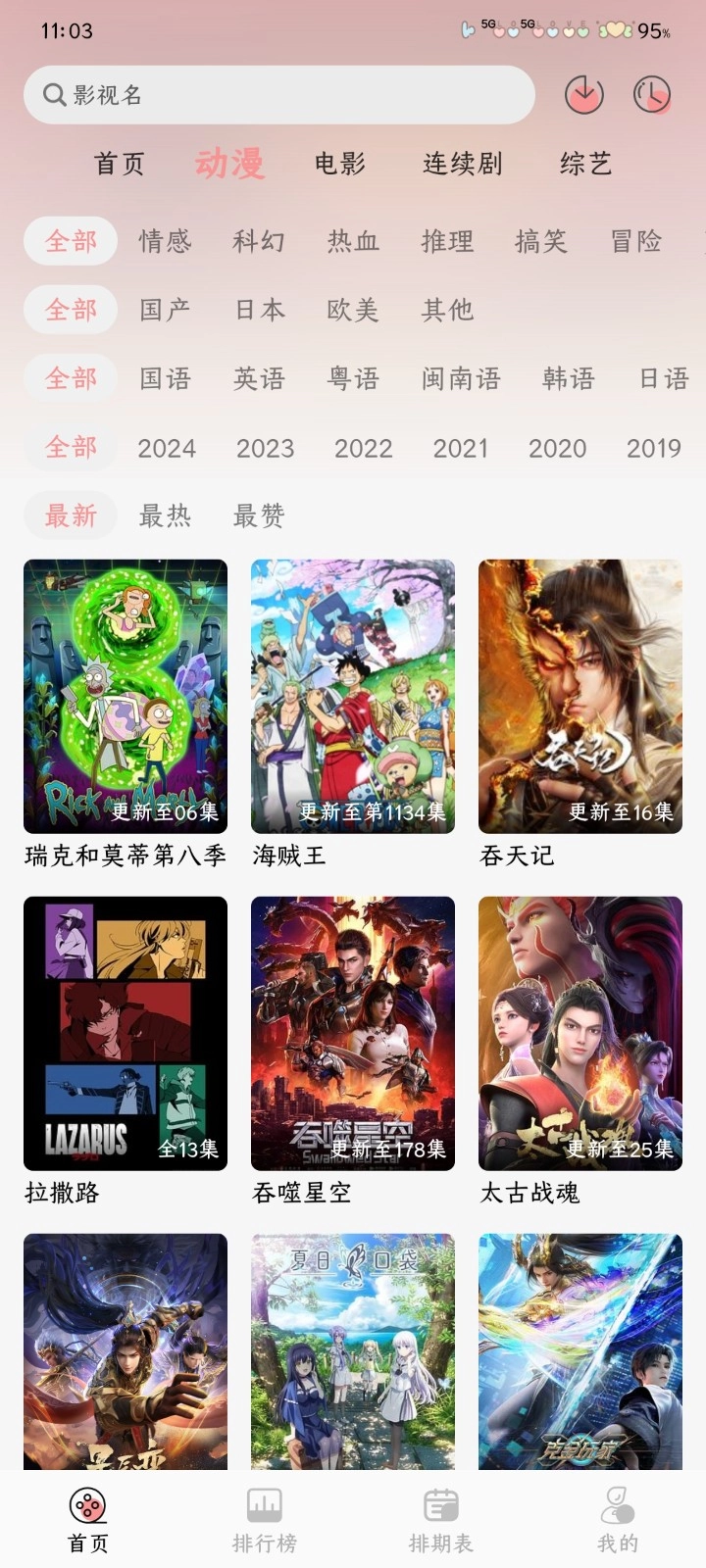Open 瑞克和莫蒂第八季 poster
Viewport: 706px width, 1568px height.
(126, 696)
